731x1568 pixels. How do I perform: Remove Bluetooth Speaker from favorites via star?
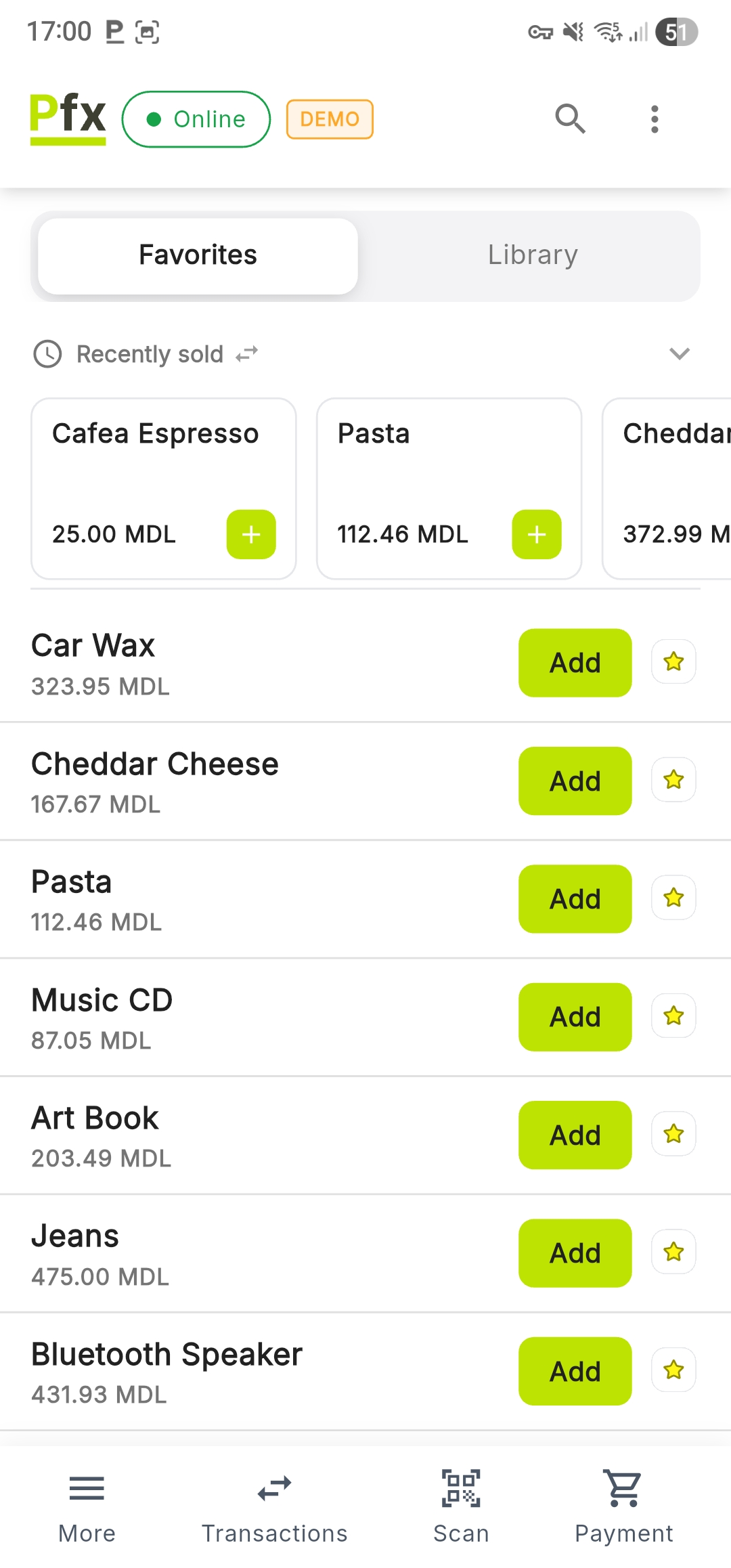(x=673, y=1370)
